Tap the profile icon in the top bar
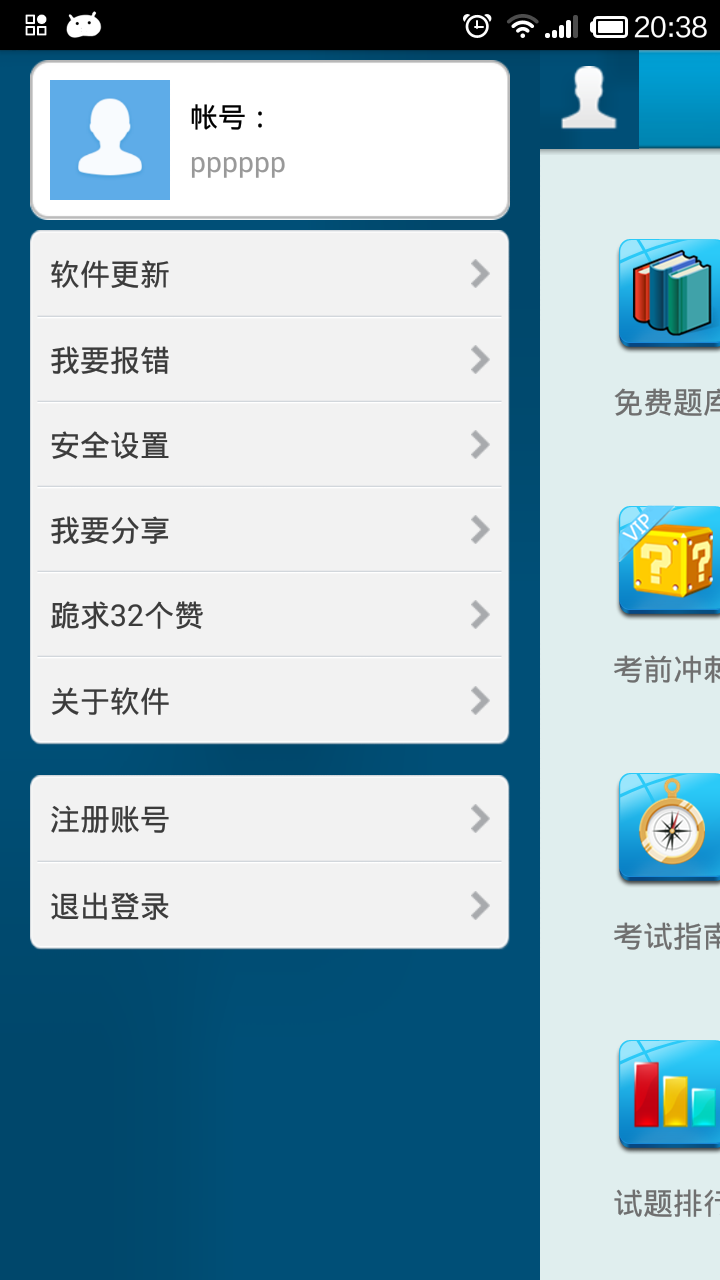 click(x=589, y=99)
